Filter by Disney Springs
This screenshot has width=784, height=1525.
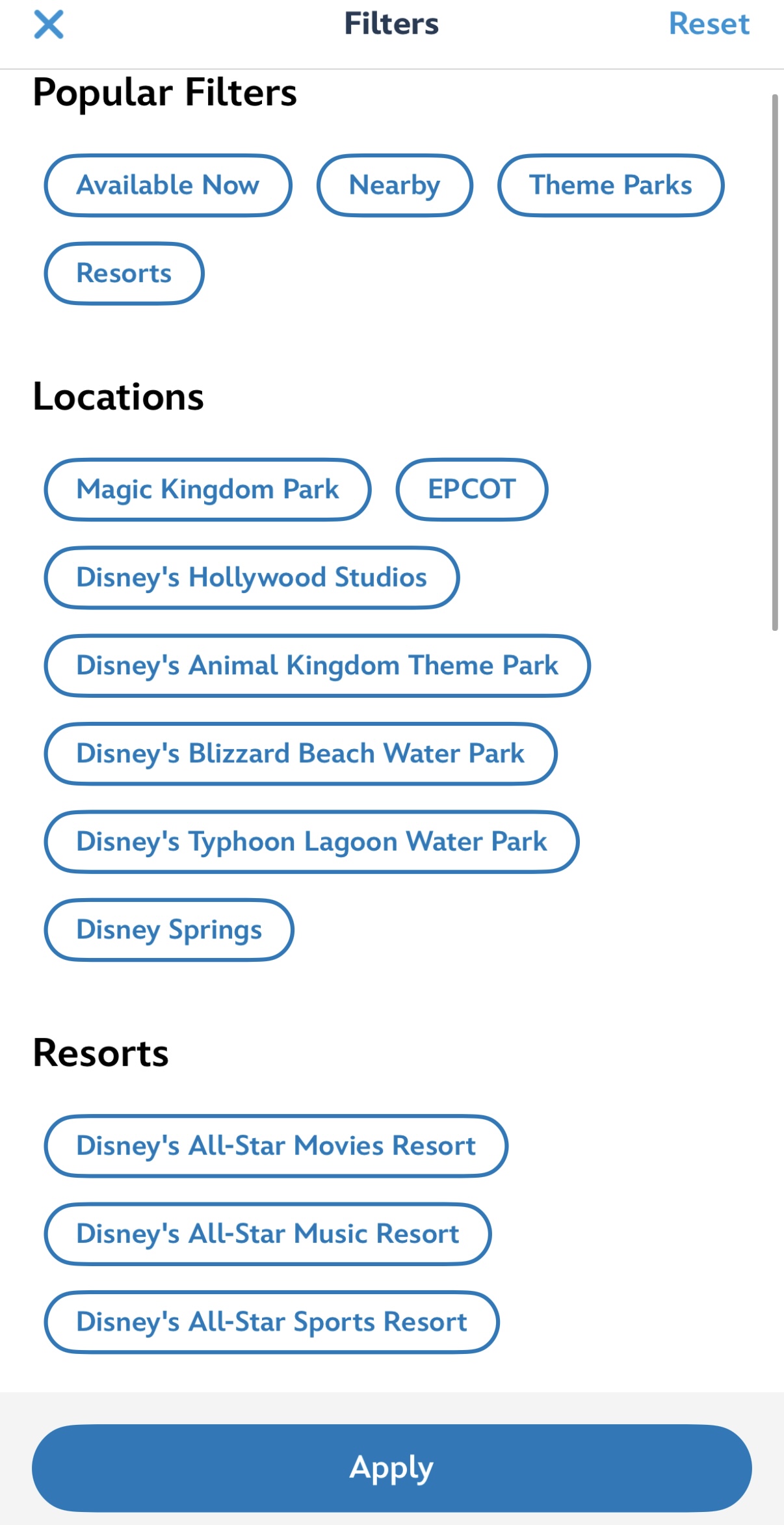[169, 930]
